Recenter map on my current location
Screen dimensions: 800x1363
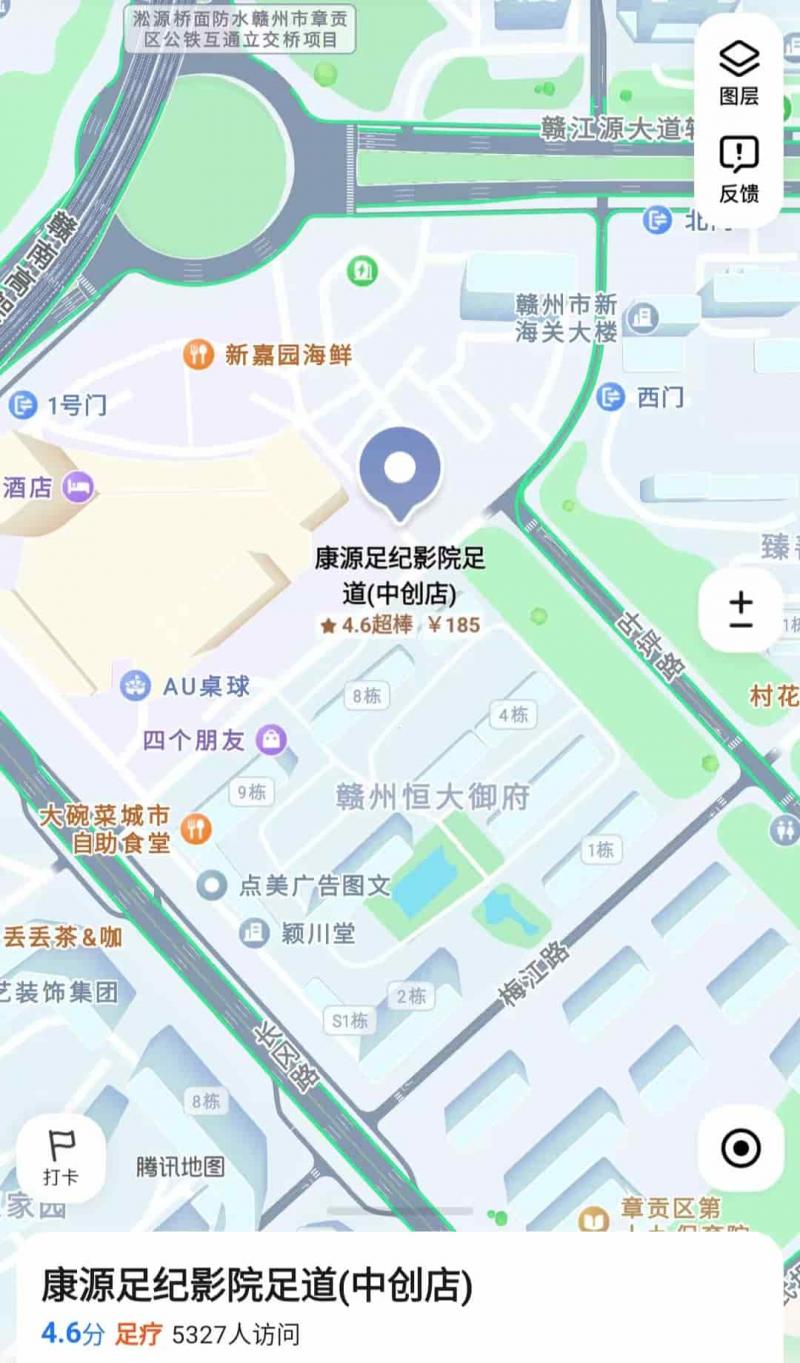740,1148
